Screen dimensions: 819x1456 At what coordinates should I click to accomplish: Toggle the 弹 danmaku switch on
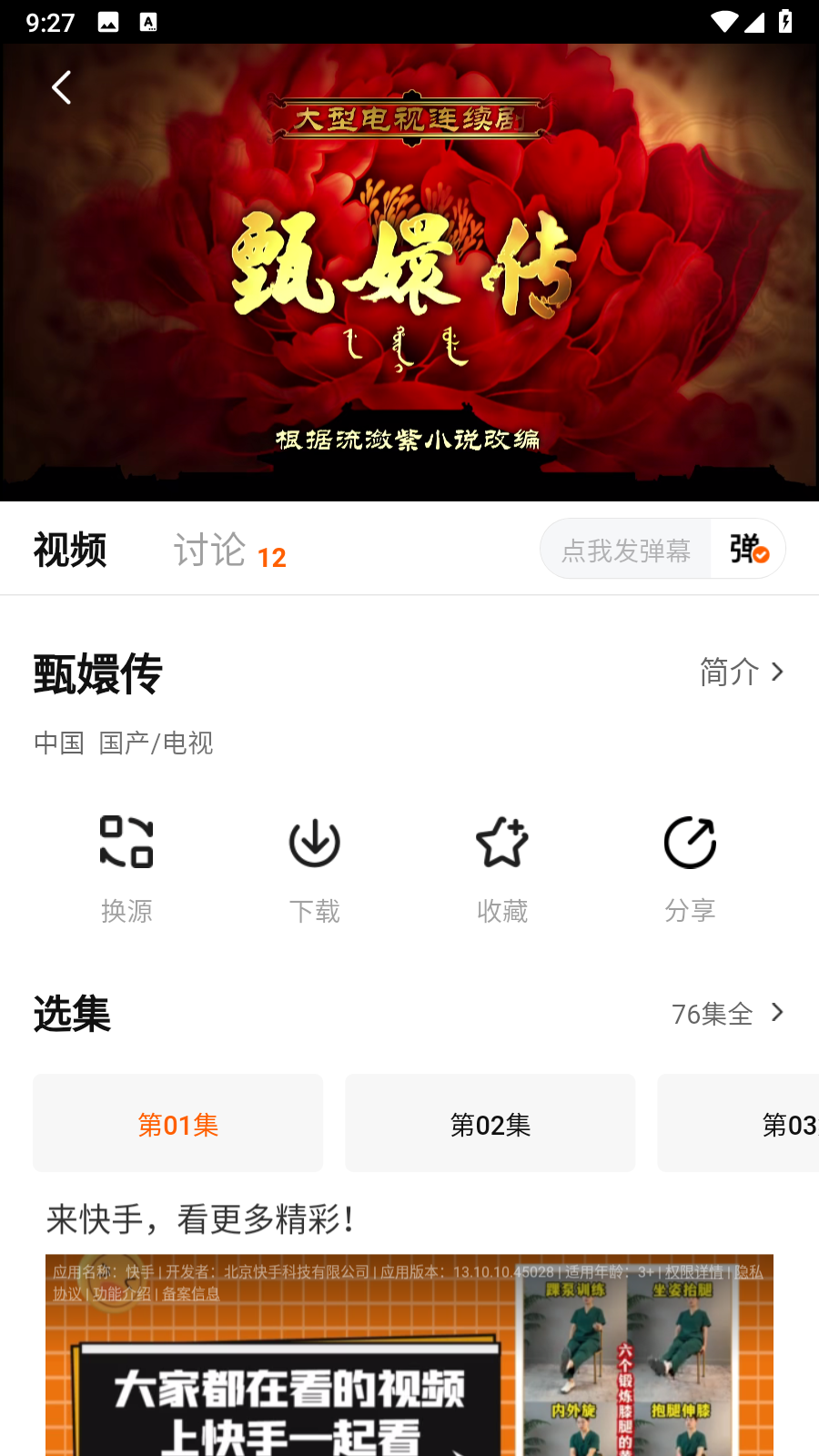pyautogui.click(x=746, y=549)
